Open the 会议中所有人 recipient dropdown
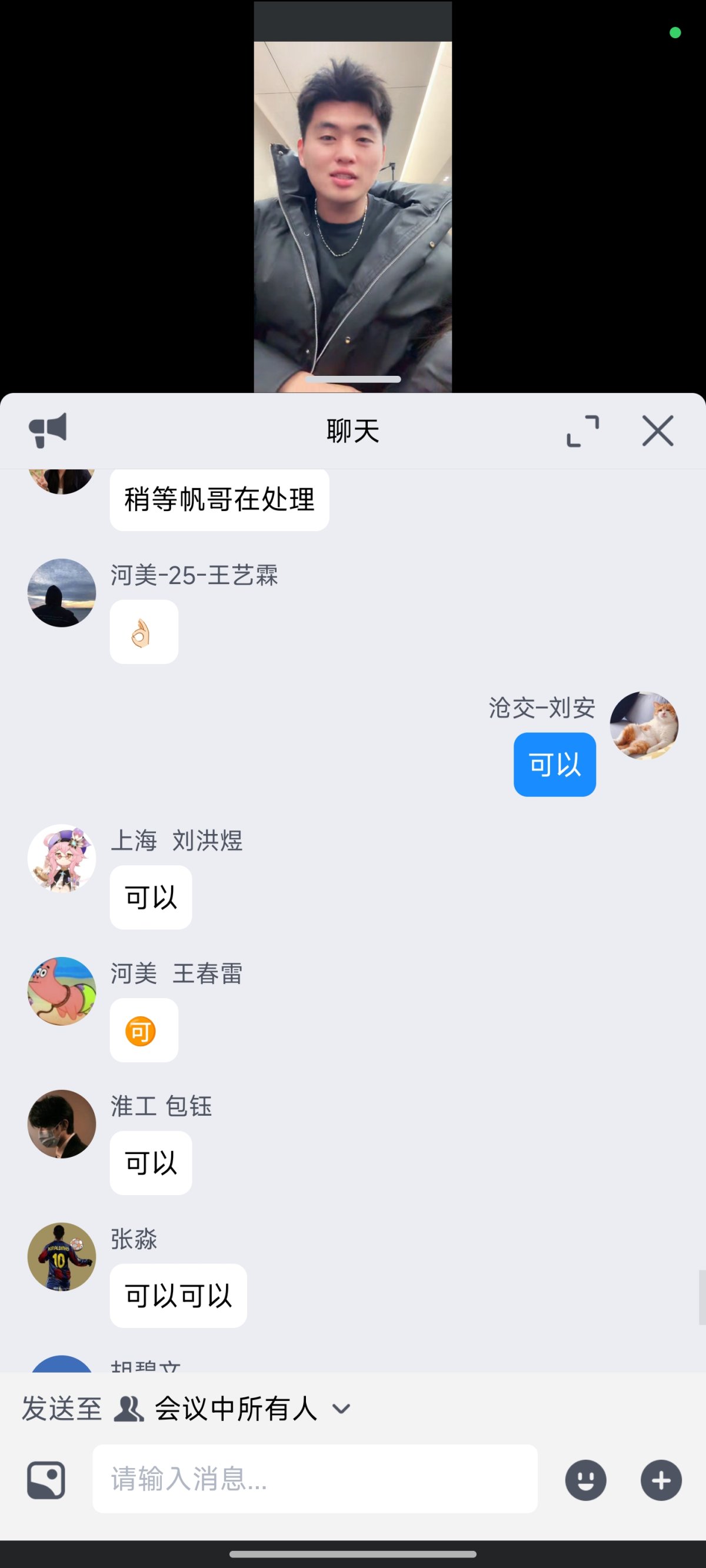The width and height of the screenshot is (706, 1568). (236, 1408)
